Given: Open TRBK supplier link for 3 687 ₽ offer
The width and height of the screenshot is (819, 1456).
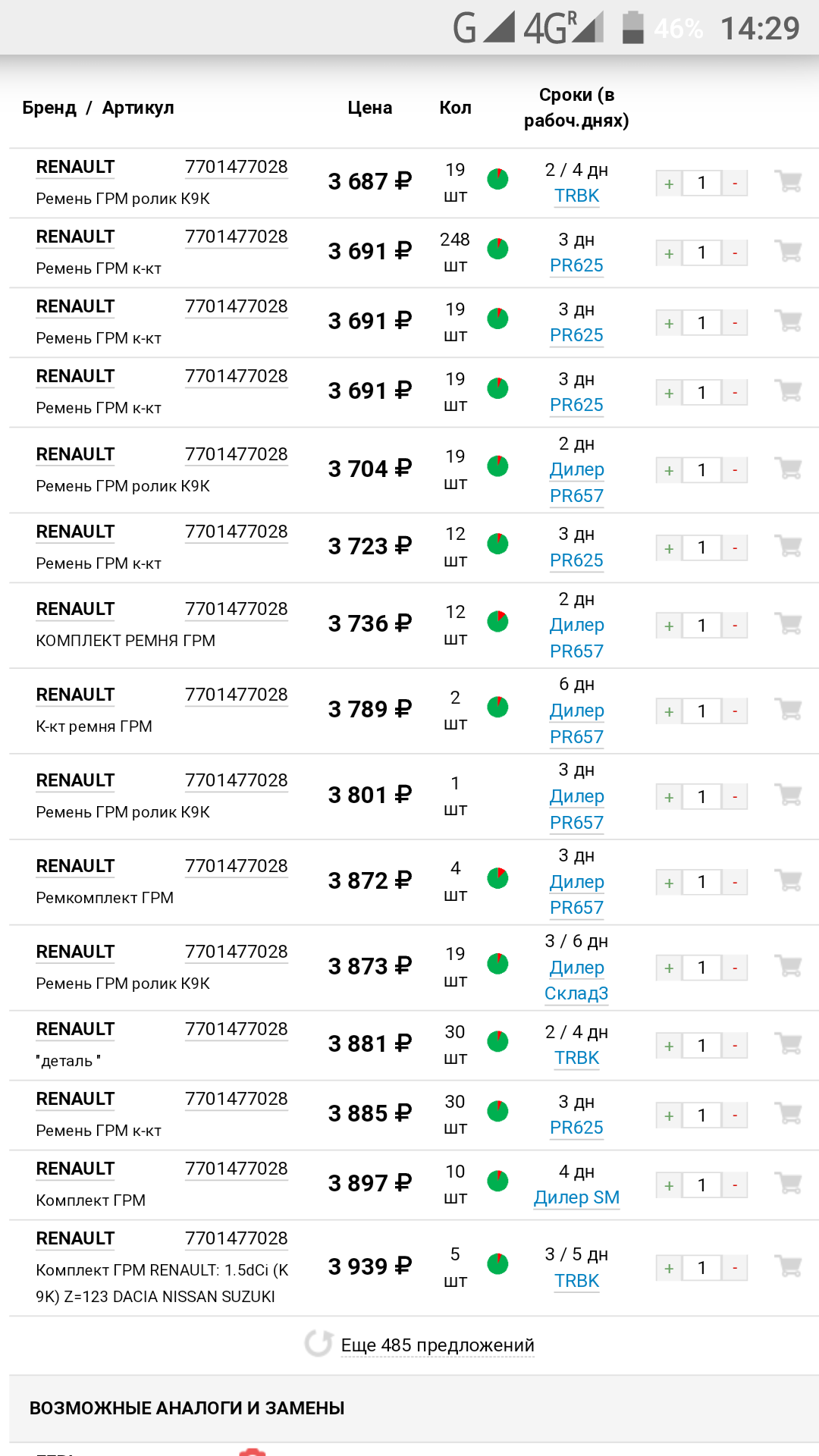Looking at the screenshot, I should (576, 196).
